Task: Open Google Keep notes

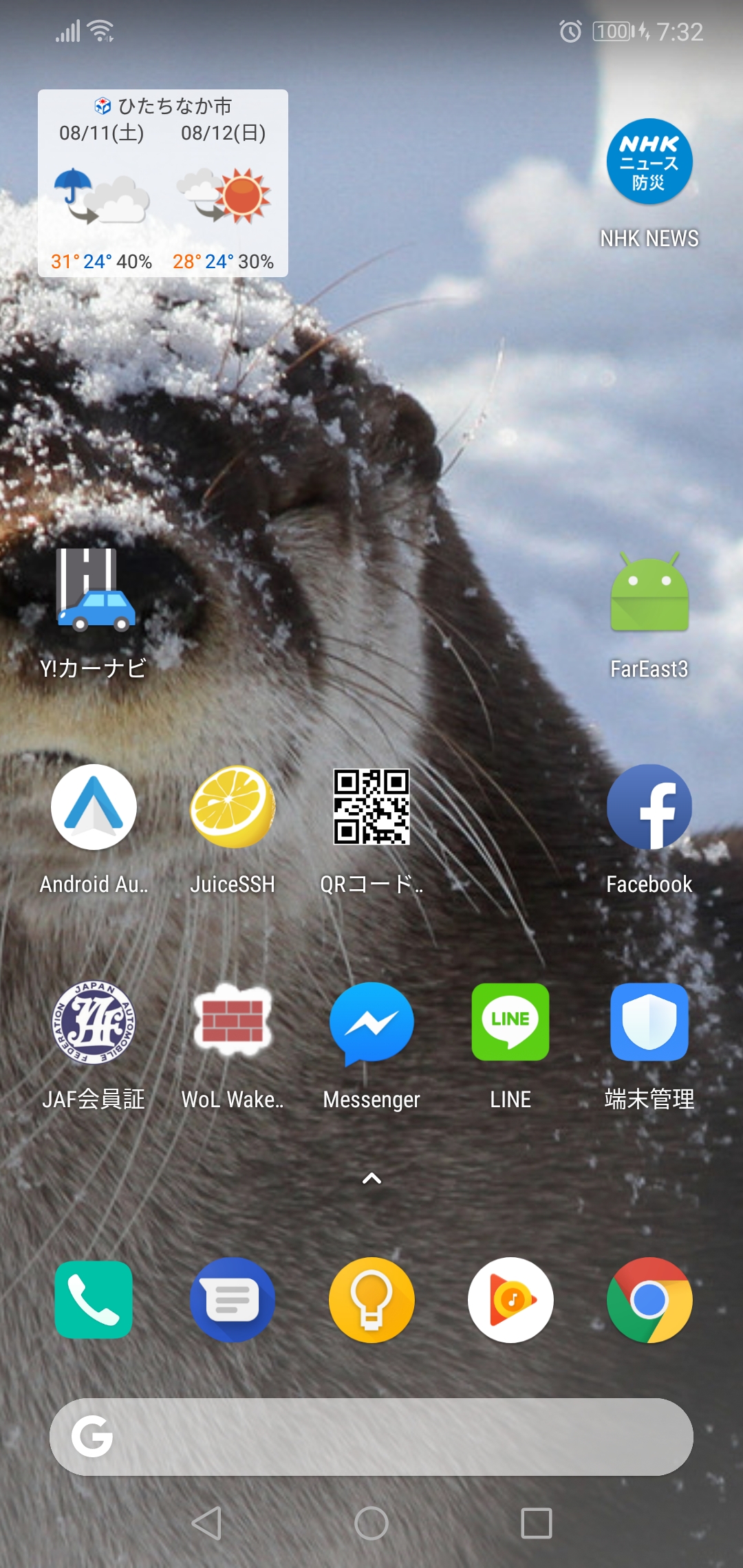Action: coord(371,1300)
